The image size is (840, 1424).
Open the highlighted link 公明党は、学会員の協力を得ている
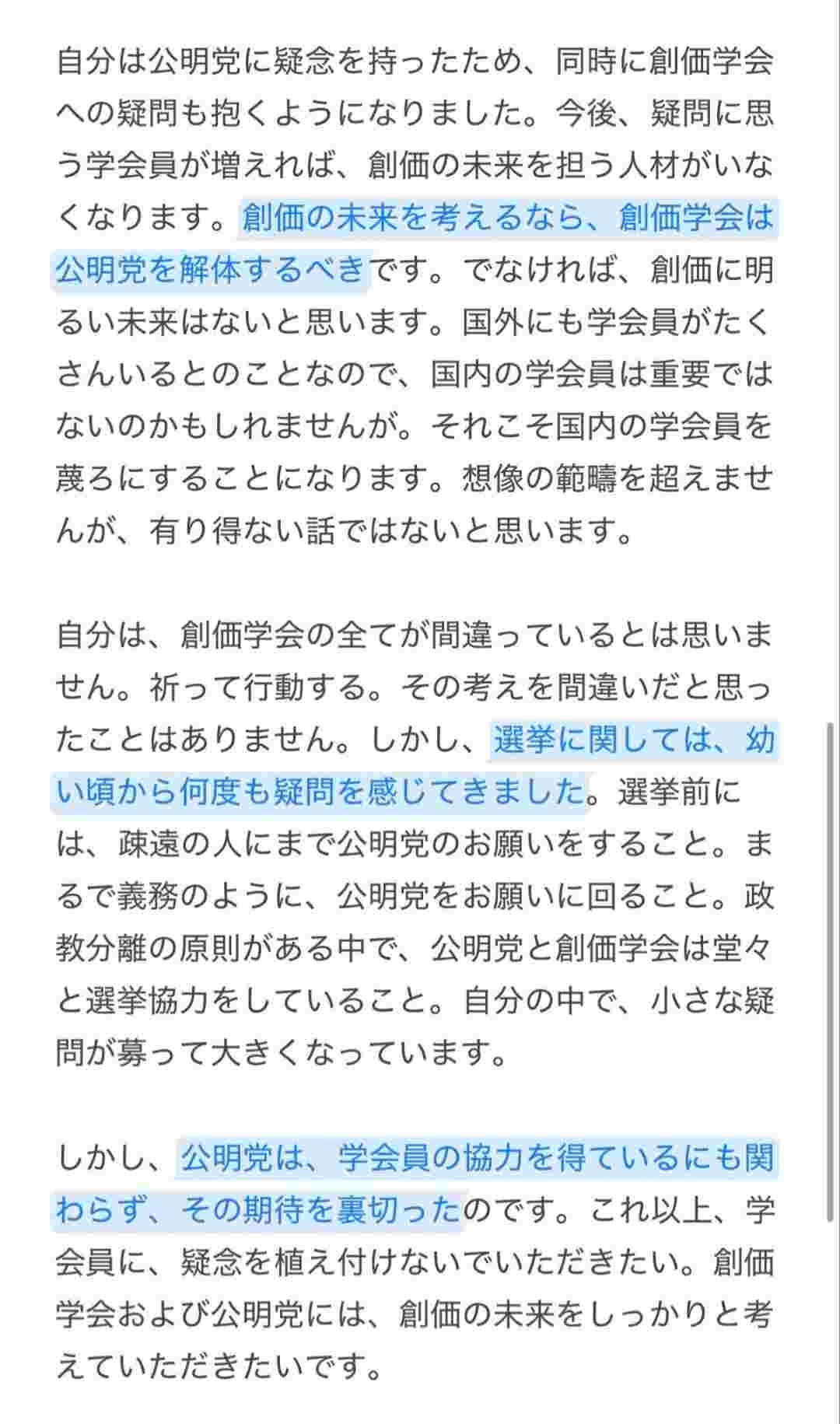pos(476,1159)
